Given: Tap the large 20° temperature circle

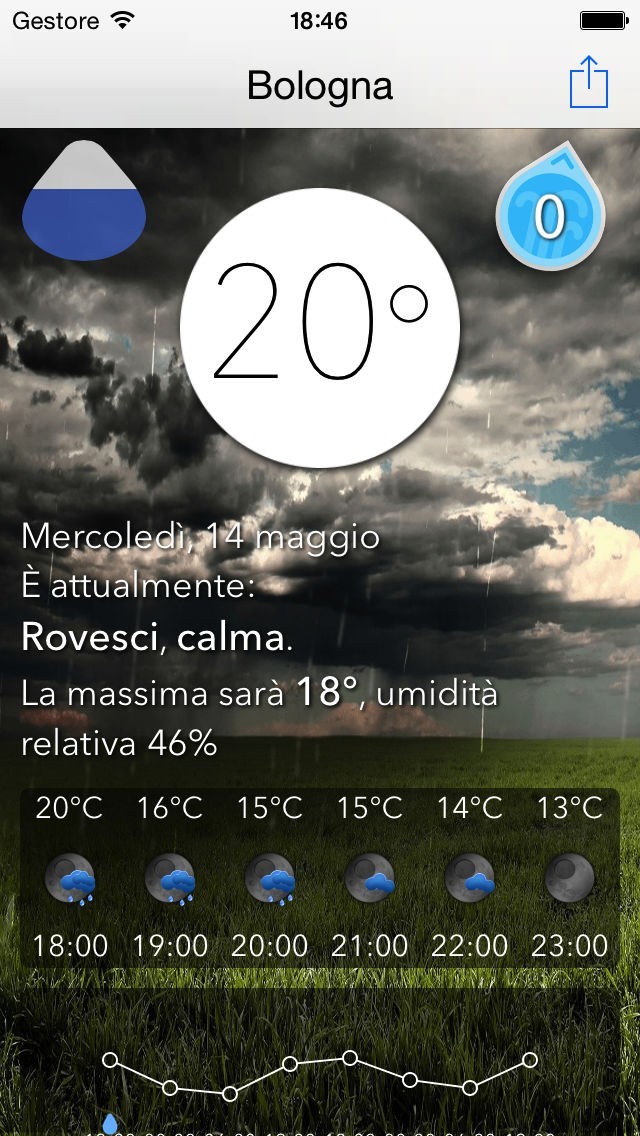Looking at the screenshot, I should tap(320, 328).
